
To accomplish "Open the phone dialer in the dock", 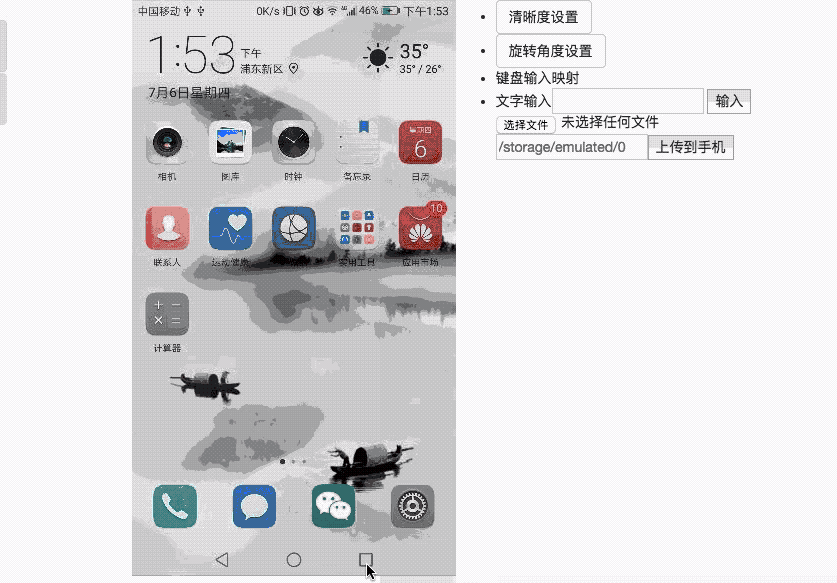I will (x=174, y=507).
